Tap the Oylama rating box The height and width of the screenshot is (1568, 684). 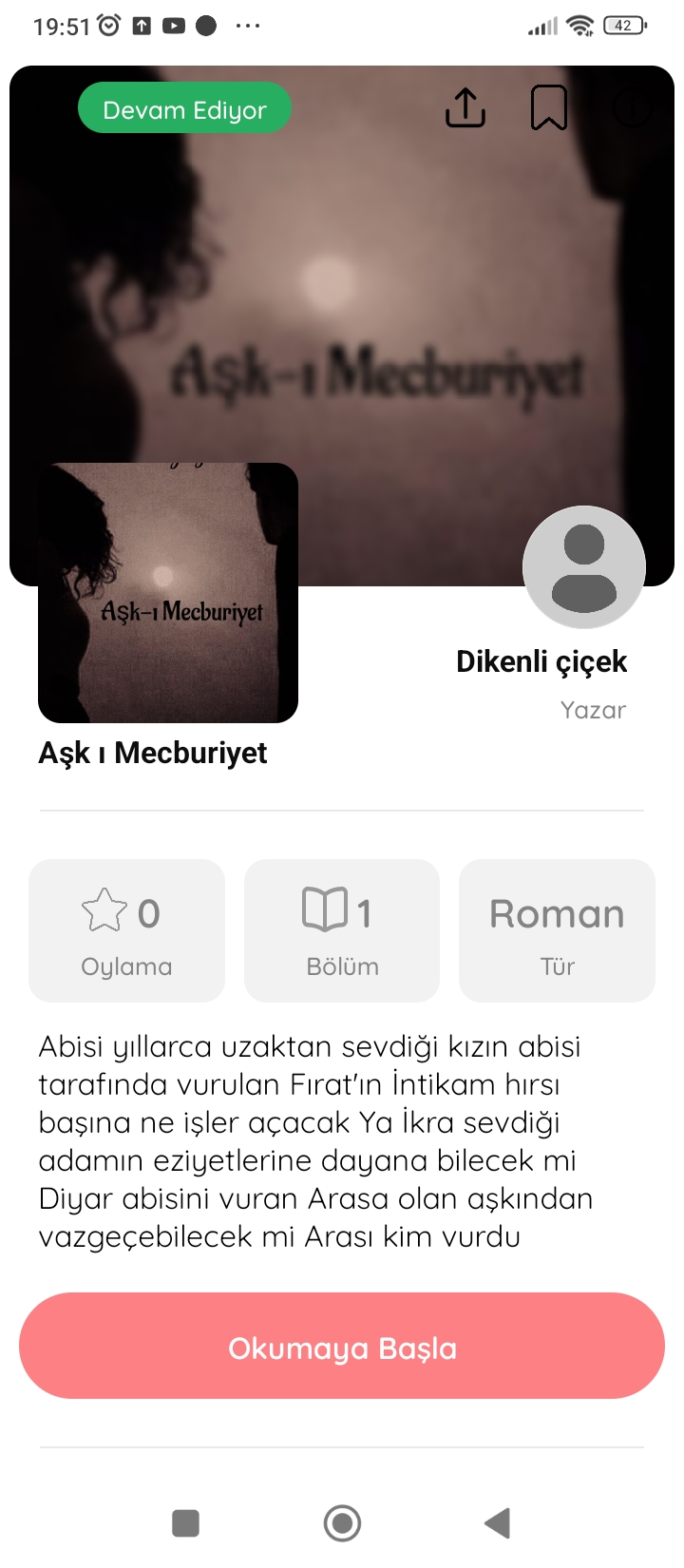(126, 930)
